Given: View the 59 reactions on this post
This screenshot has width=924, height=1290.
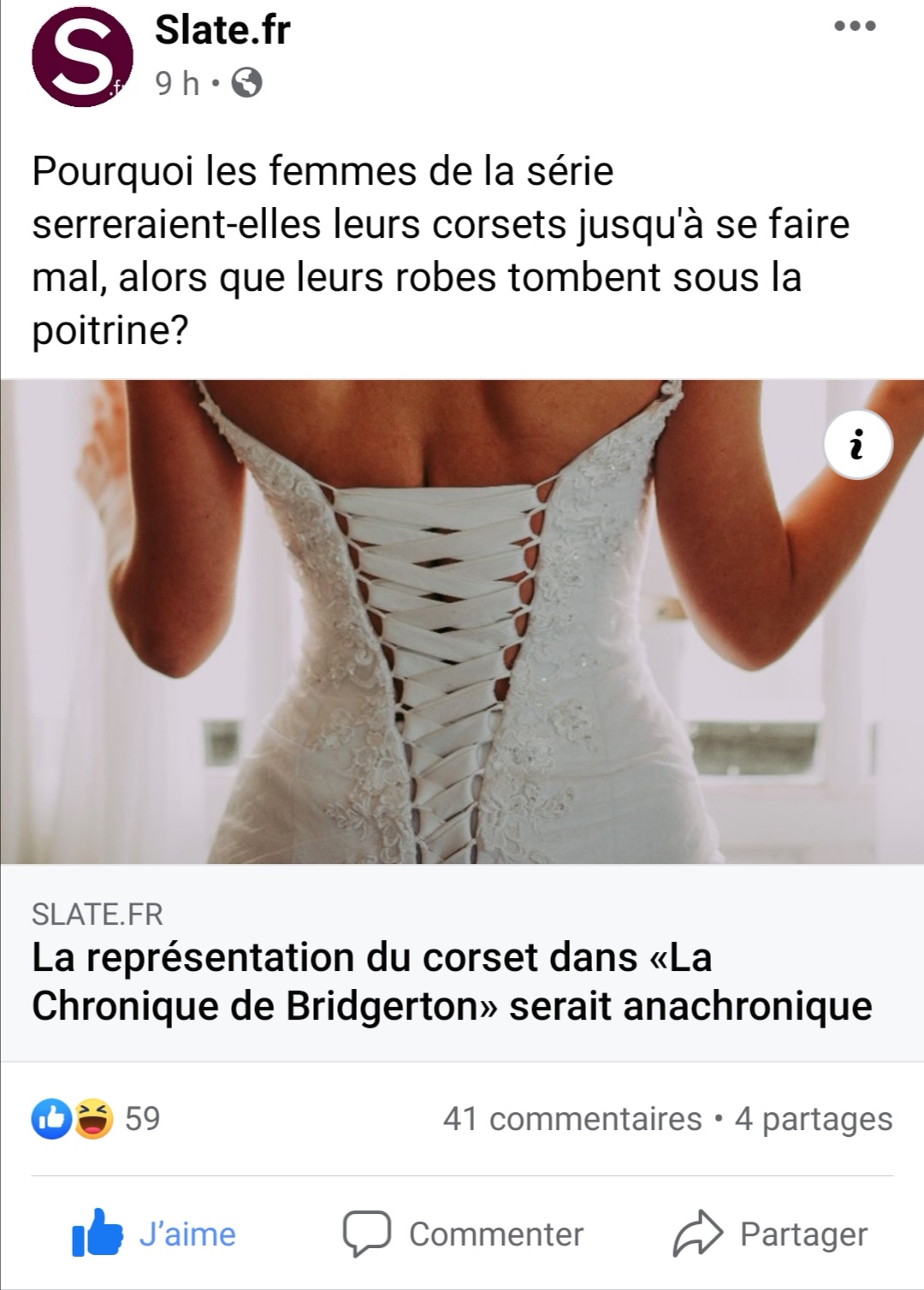Looking at the screenshot, I should tap(96, 1119).
